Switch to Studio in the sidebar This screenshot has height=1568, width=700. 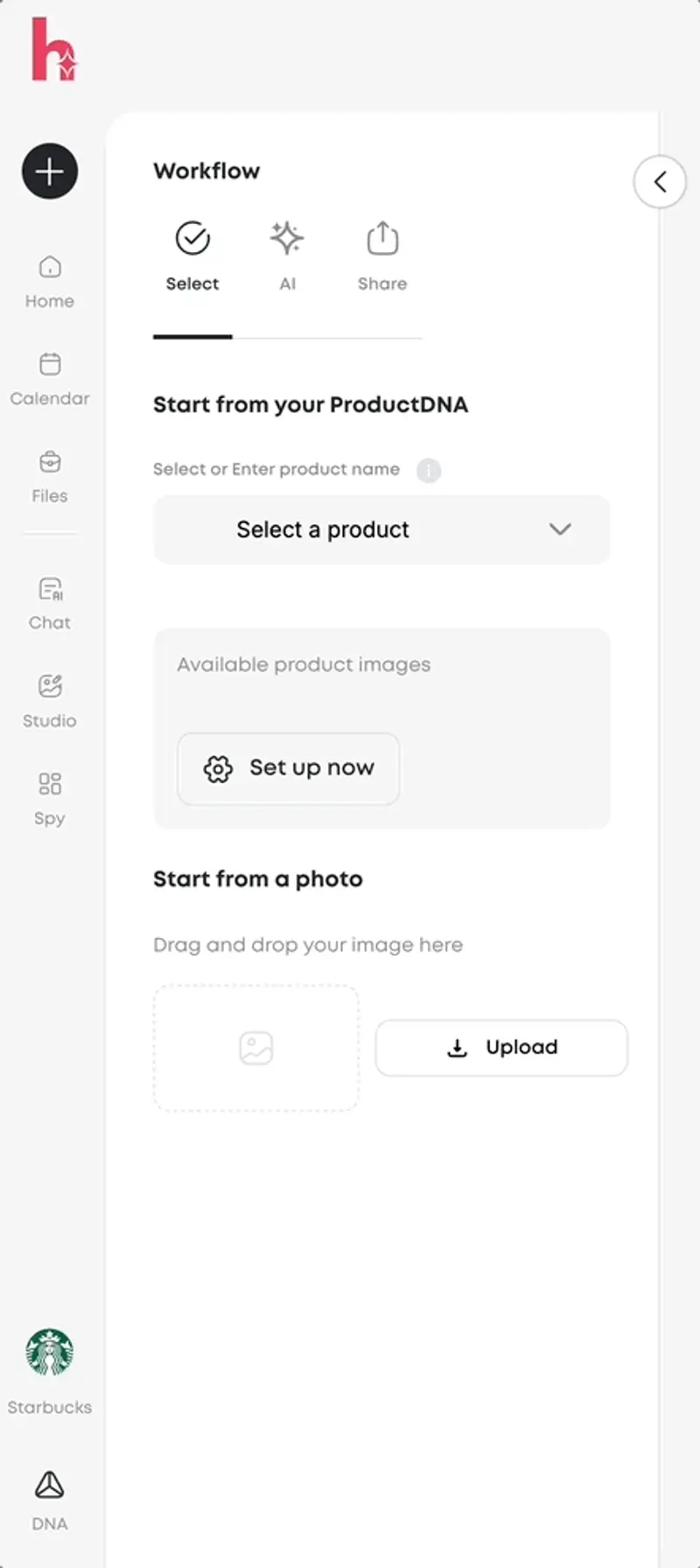coord(50,702)
